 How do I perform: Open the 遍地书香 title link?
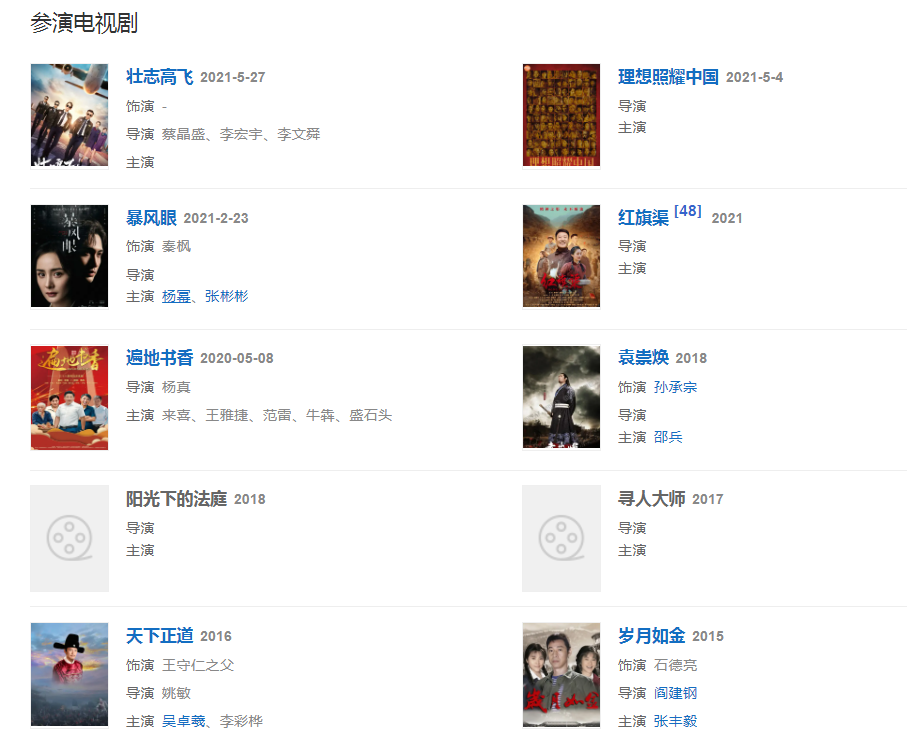point(159,358)
